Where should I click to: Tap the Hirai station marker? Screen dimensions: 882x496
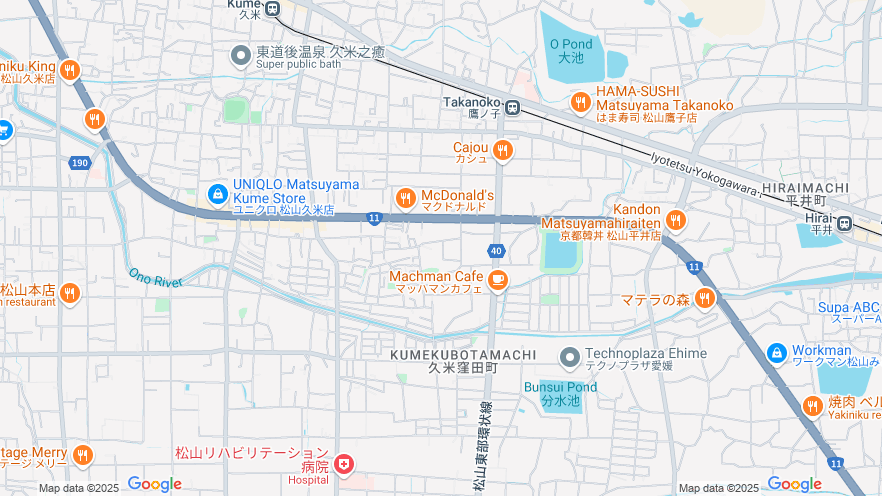pyautogui.click(x=846, y=224)
